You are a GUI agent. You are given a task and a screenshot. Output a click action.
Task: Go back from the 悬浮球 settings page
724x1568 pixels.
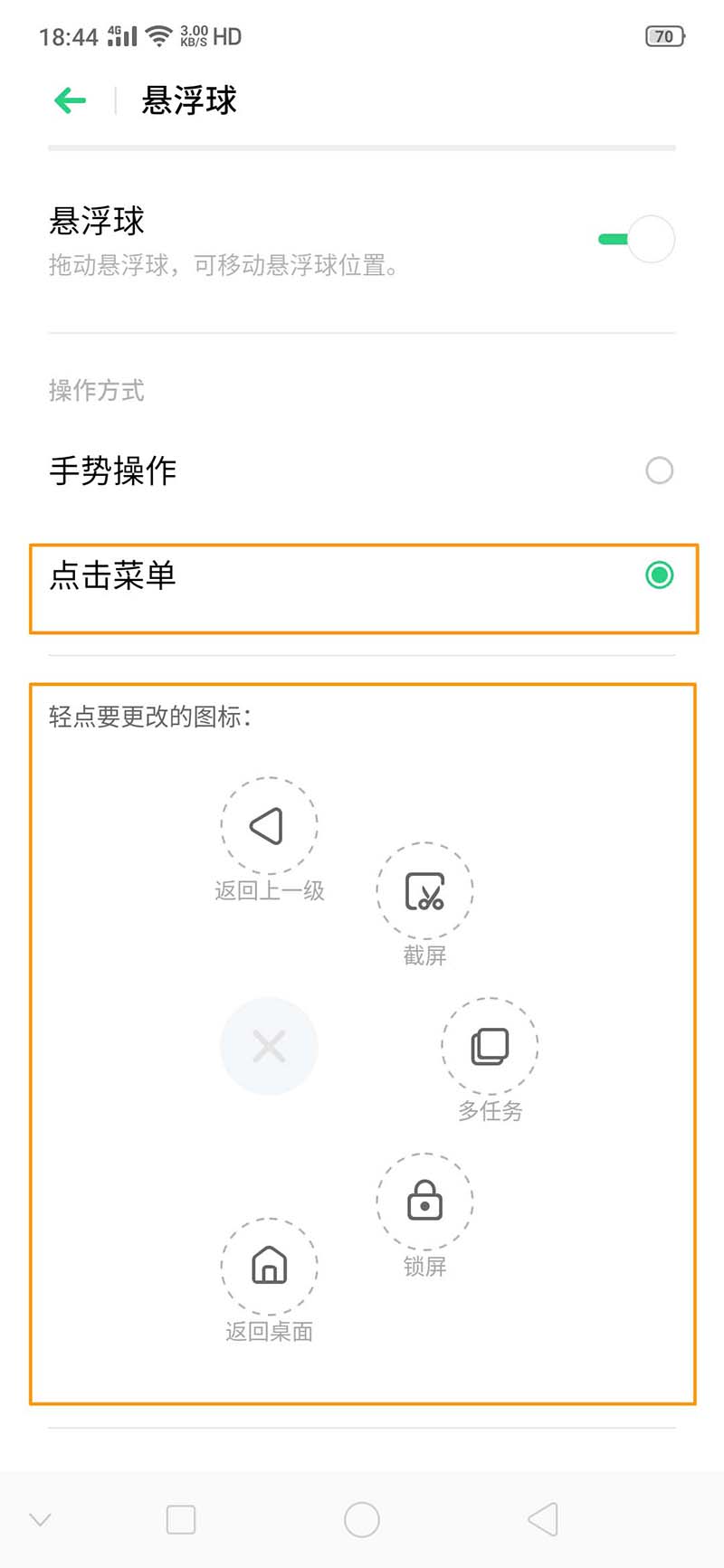tap(71, 100)
